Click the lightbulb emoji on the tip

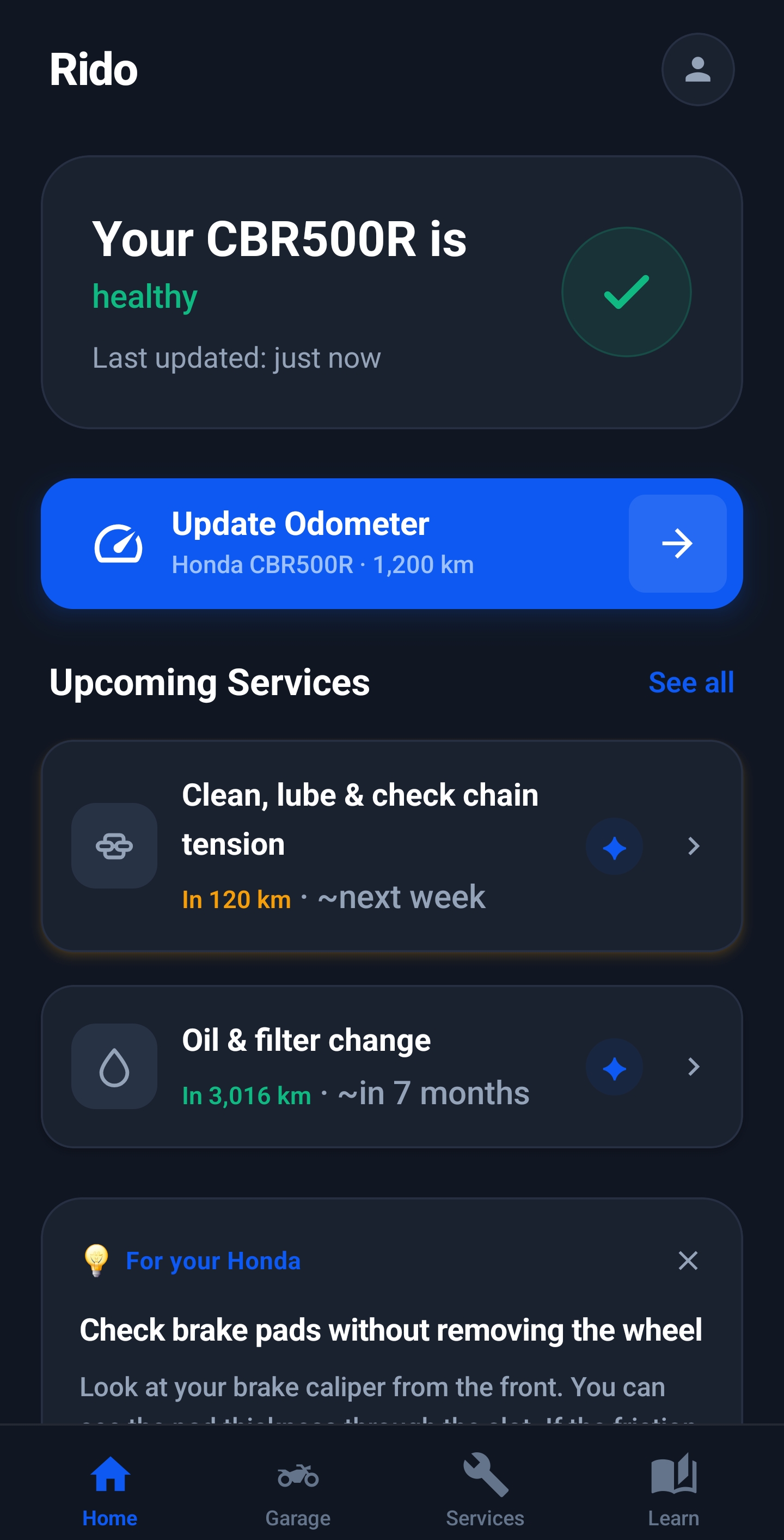click(x=97, y=1261)
